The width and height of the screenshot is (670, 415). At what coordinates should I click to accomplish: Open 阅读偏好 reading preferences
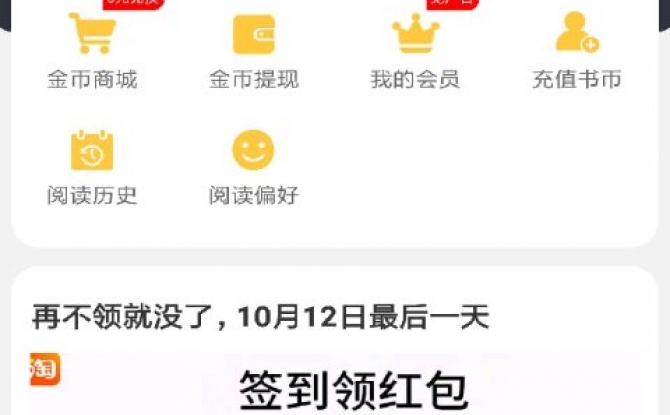point(253,166)
